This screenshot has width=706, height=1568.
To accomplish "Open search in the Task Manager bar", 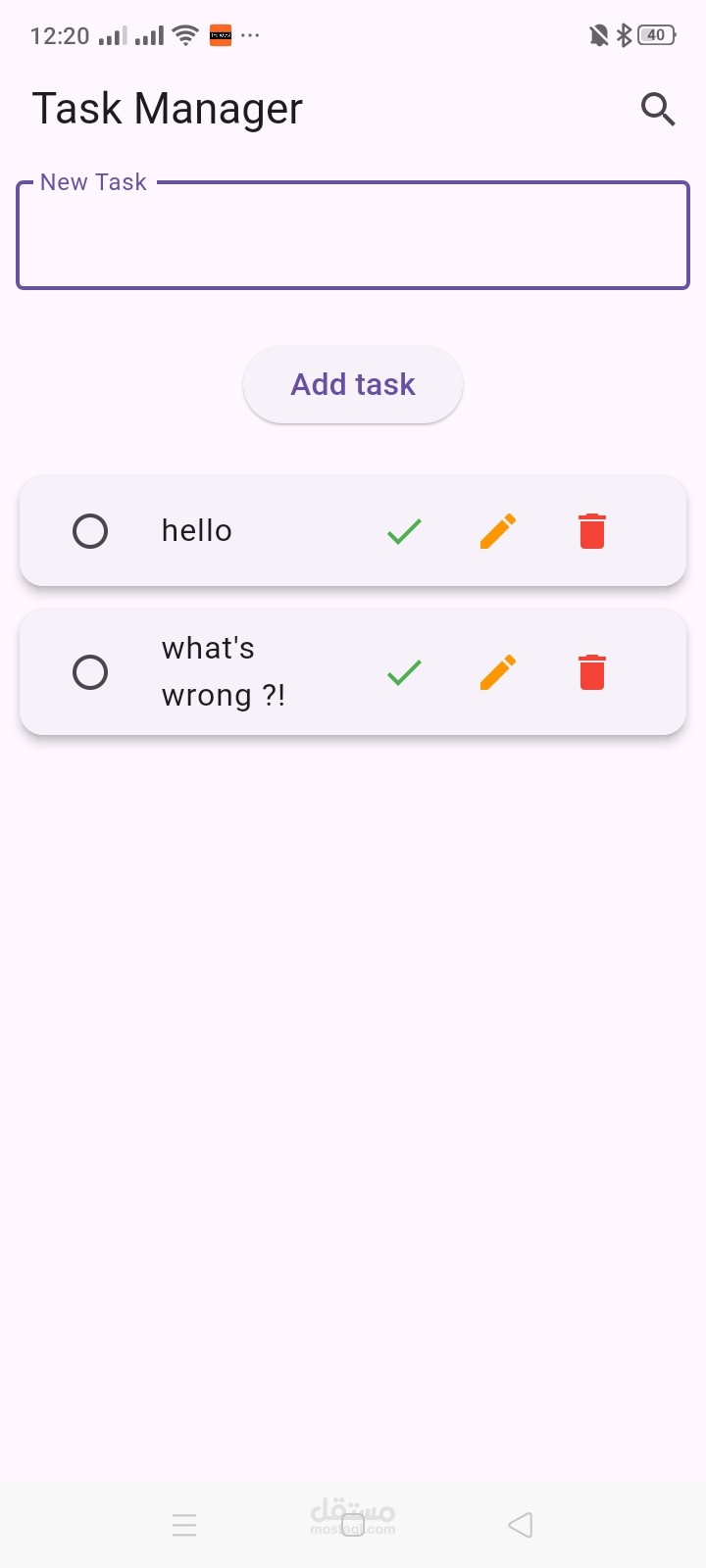I will (658, 109).
